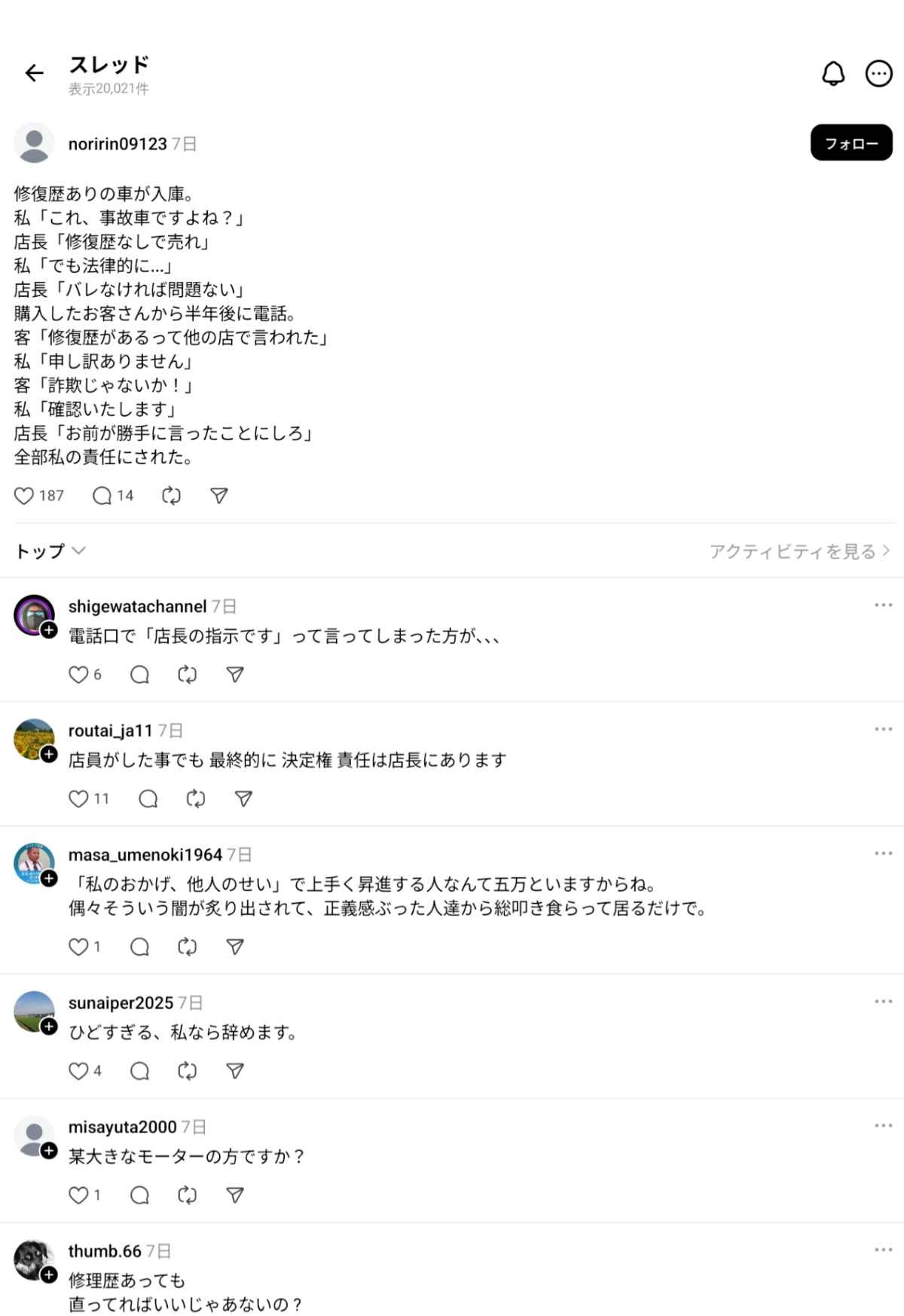The height and width of the screenshot is (1316, 904).
Task: Open the notifications bell for this thread
Action: pos(832,74)
